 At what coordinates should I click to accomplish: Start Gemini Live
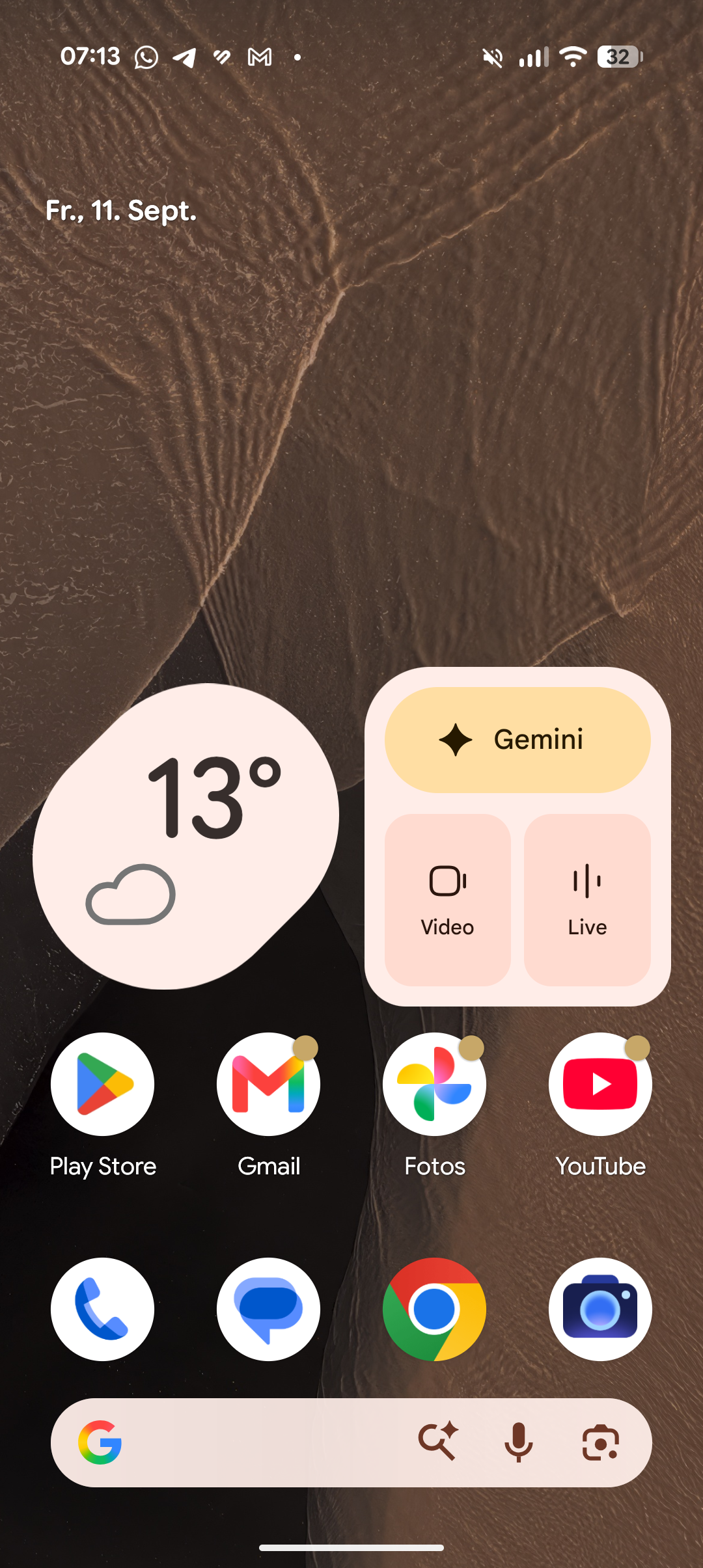tap(587, 900)
